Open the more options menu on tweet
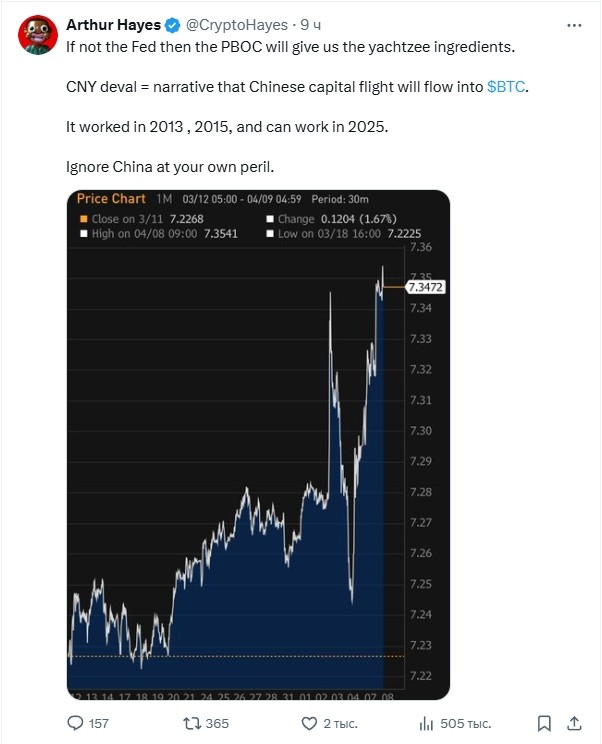The height and width of the screenshot is (744, 602). (574, 24)
